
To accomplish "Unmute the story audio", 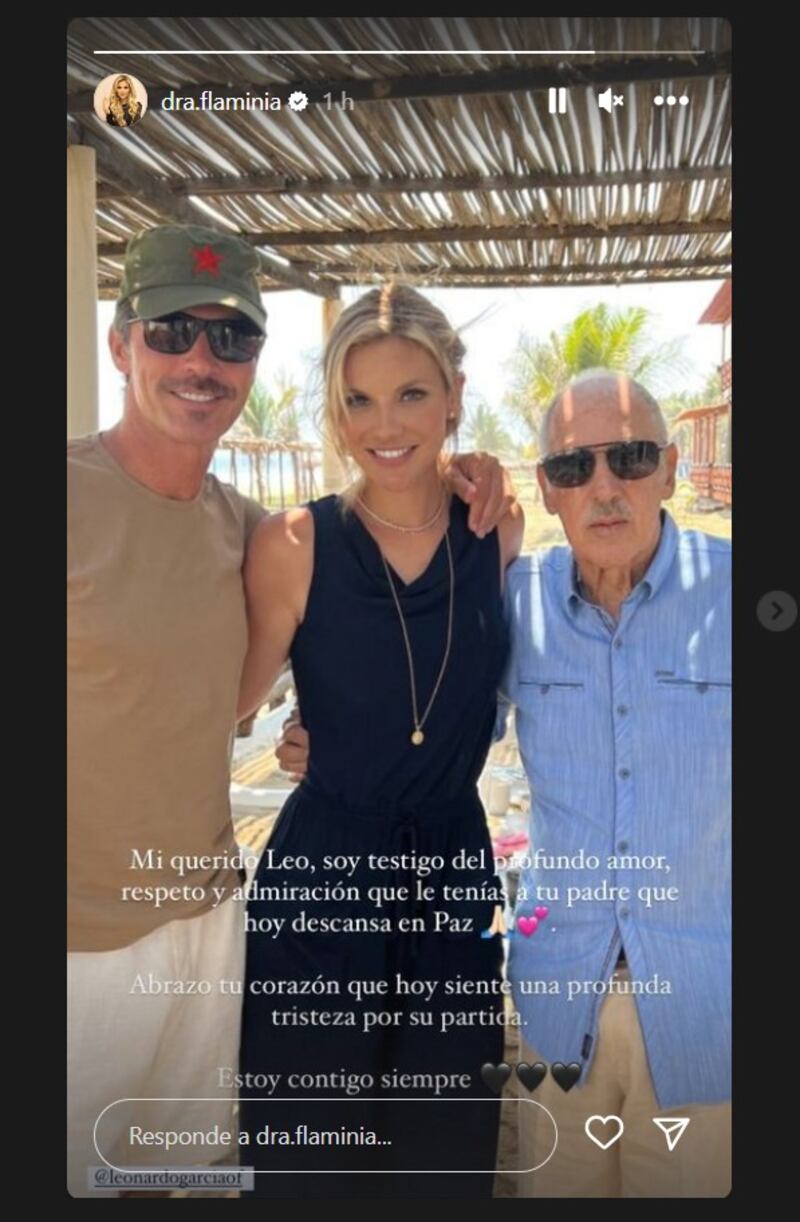I will [x=610, y=101].
